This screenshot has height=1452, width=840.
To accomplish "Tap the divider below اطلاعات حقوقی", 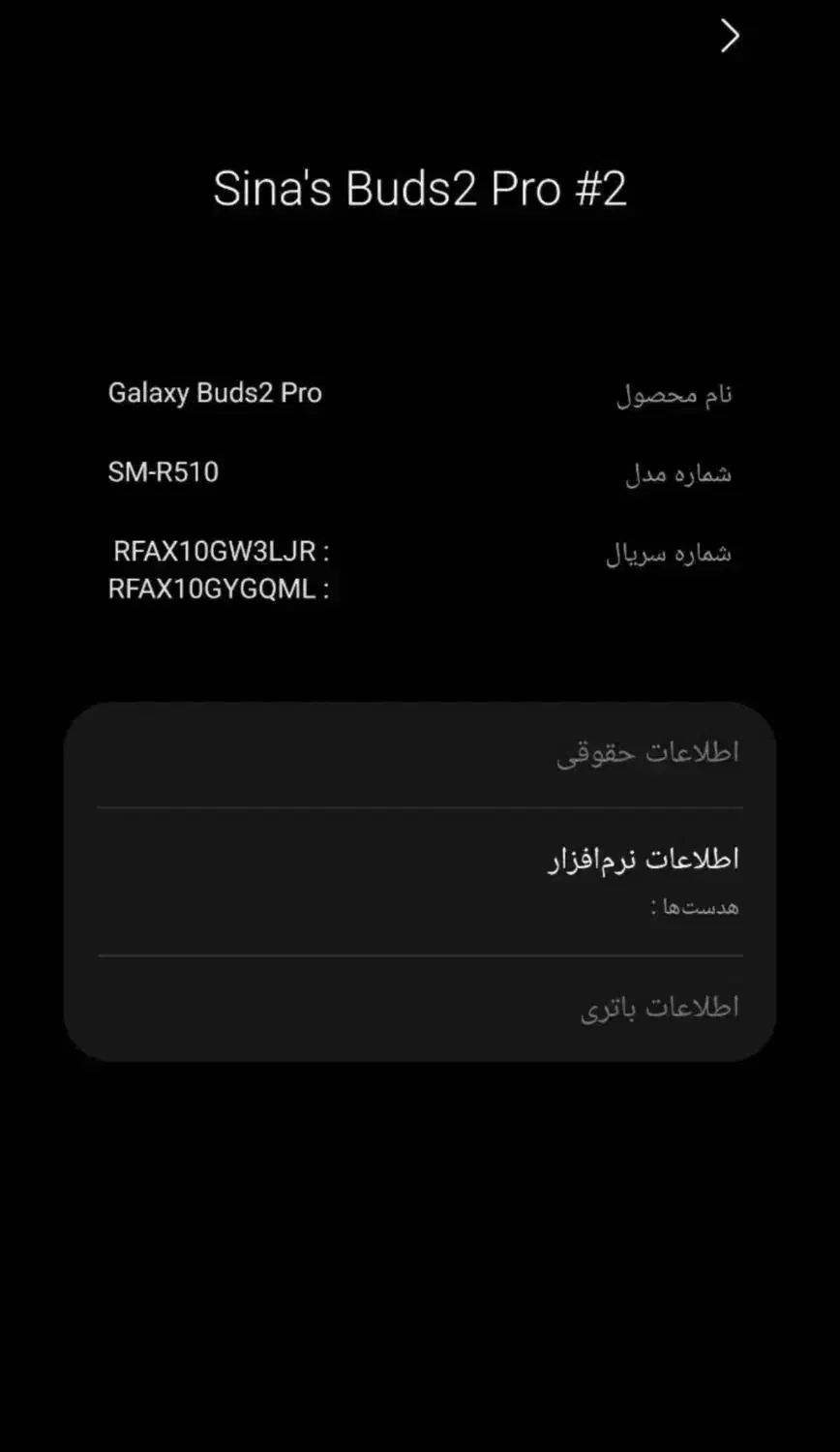I will point(420,806).
